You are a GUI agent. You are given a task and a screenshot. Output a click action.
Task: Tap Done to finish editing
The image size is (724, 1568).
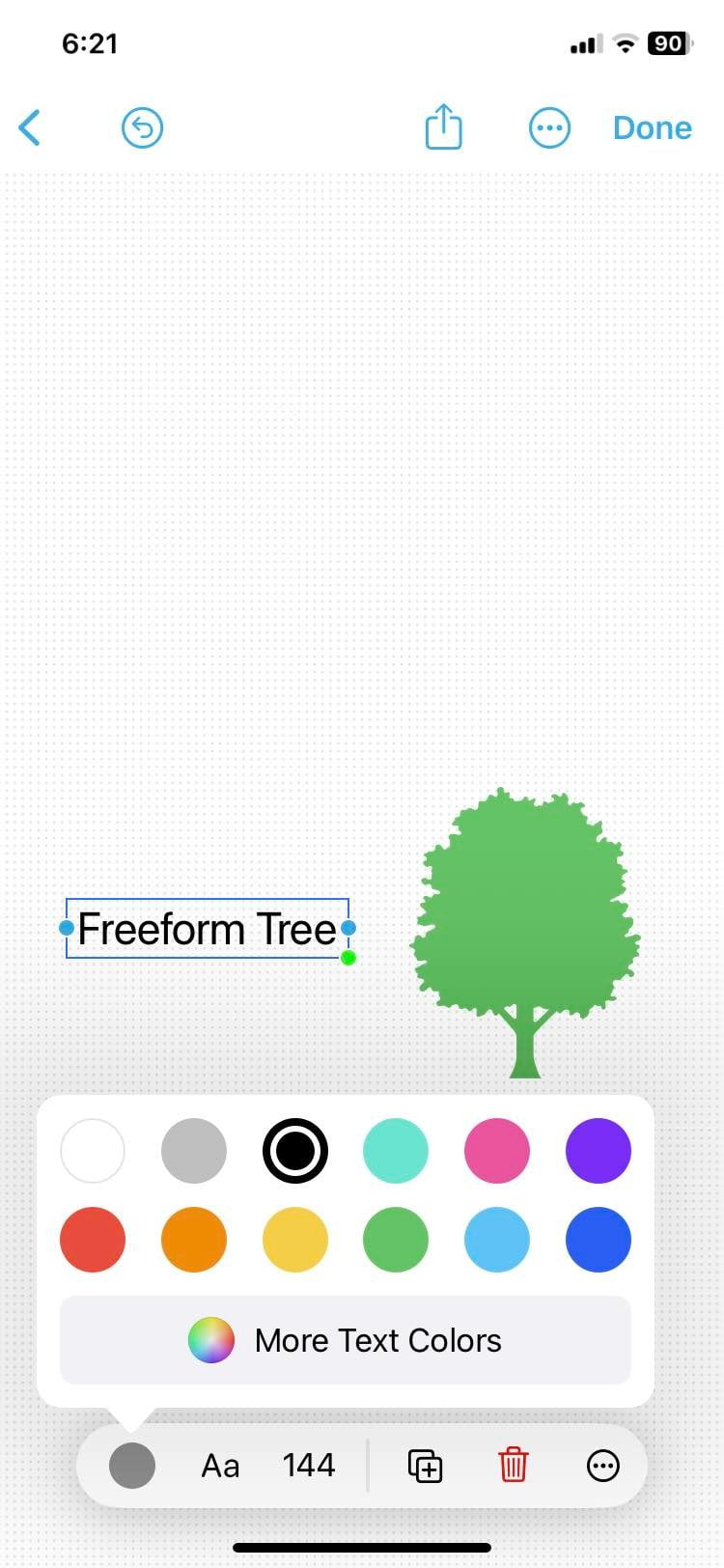click(653, 126)
